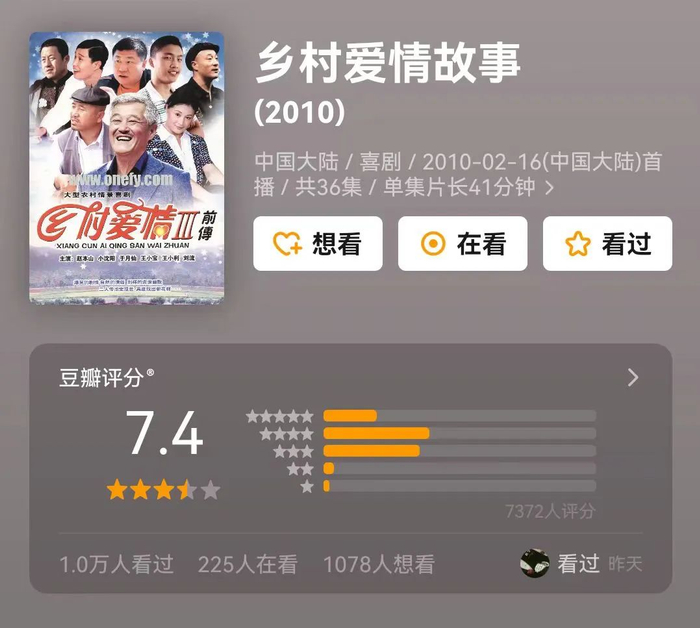Open the 乡村爱情 poster image
Viewport: 700px width, 628px height.
click(127, 167)
